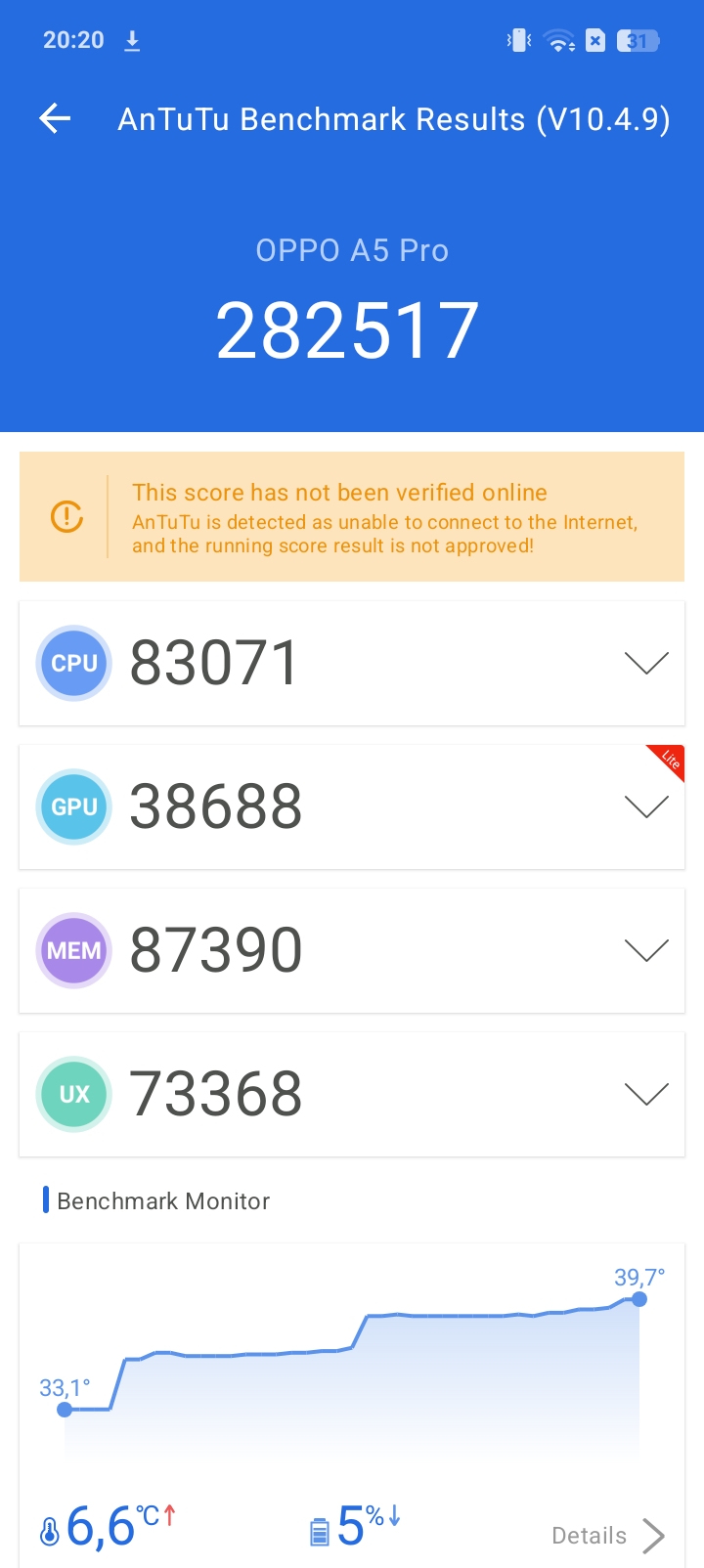The image size is (704, 1568).
Task: Go back using the top-left arrow
Action: pos(56,119)
